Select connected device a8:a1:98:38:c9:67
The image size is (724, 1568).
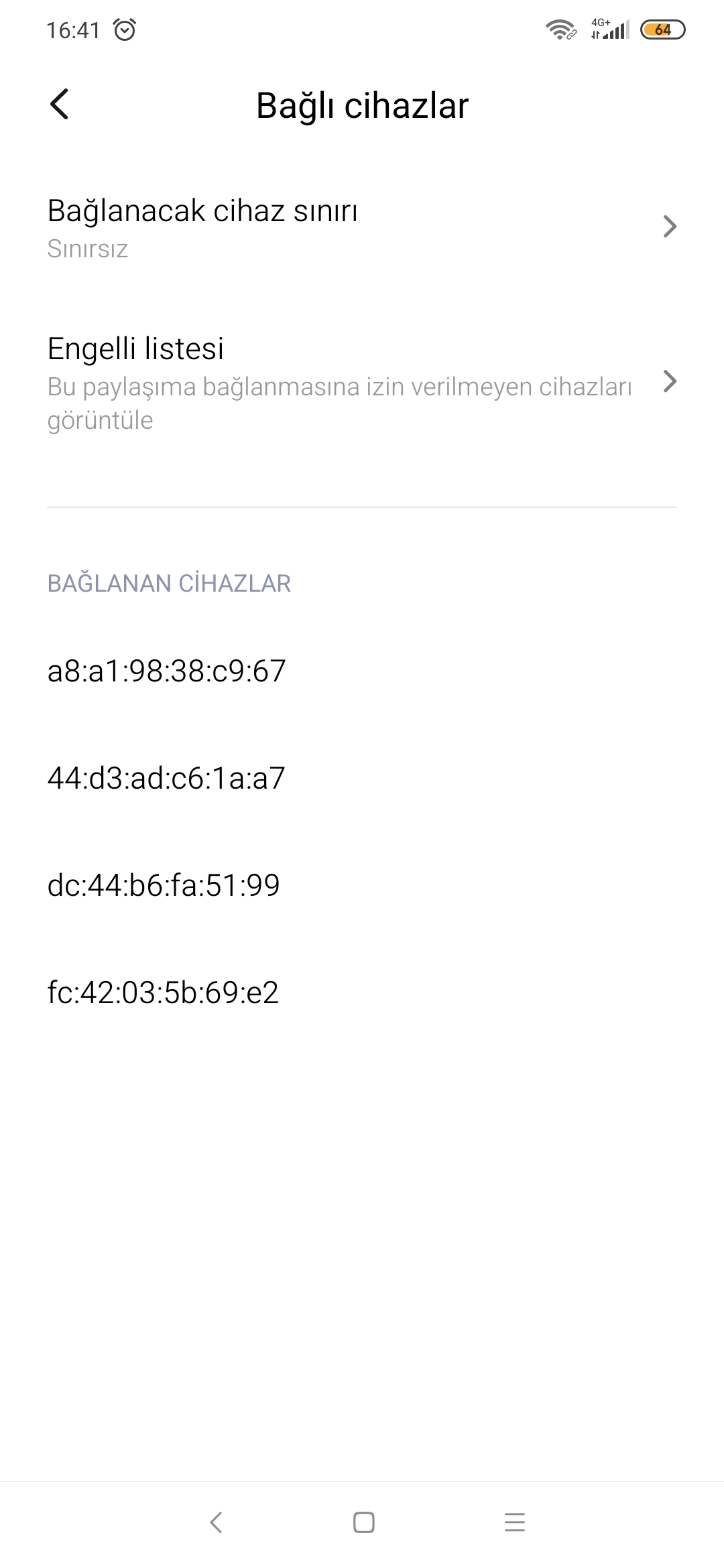[362, 671]
